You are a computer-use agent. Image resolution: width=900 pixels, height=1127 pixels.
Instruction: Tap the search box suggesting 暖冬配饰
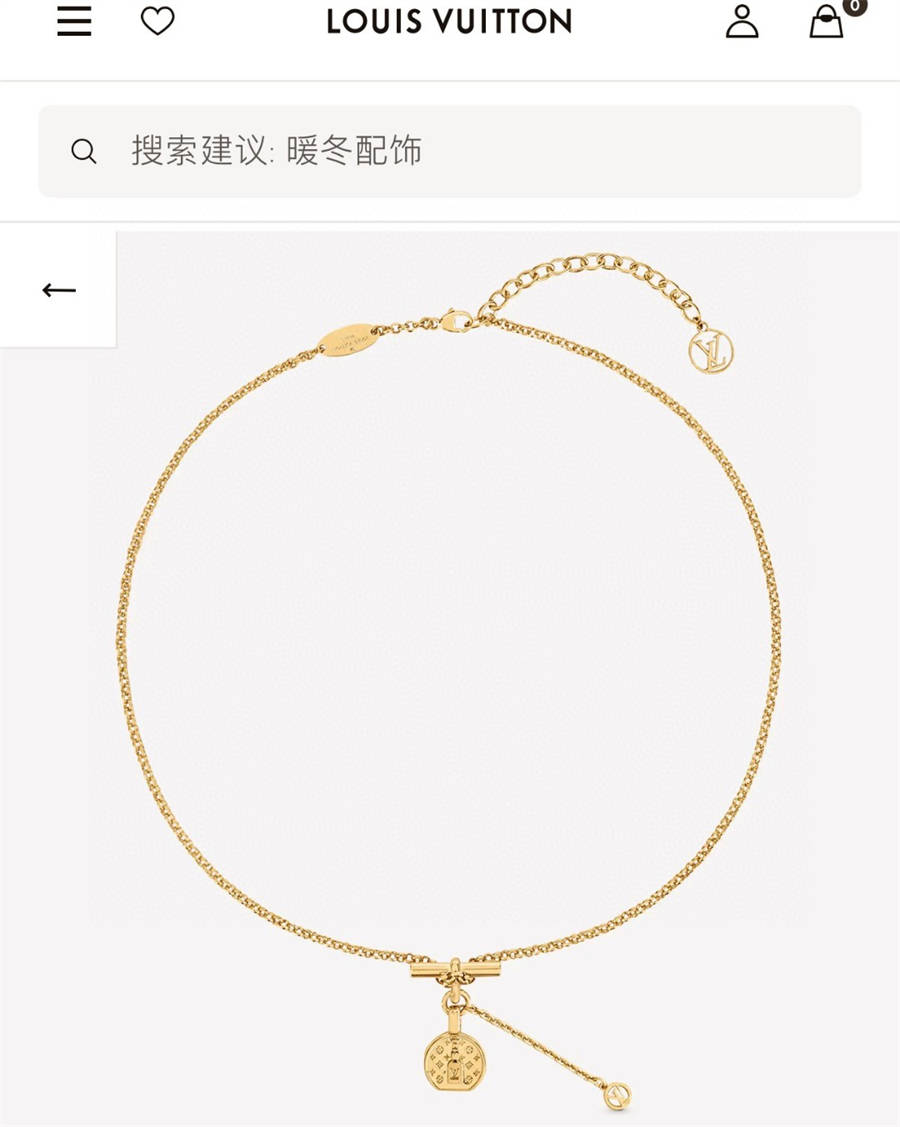point(450,151)
